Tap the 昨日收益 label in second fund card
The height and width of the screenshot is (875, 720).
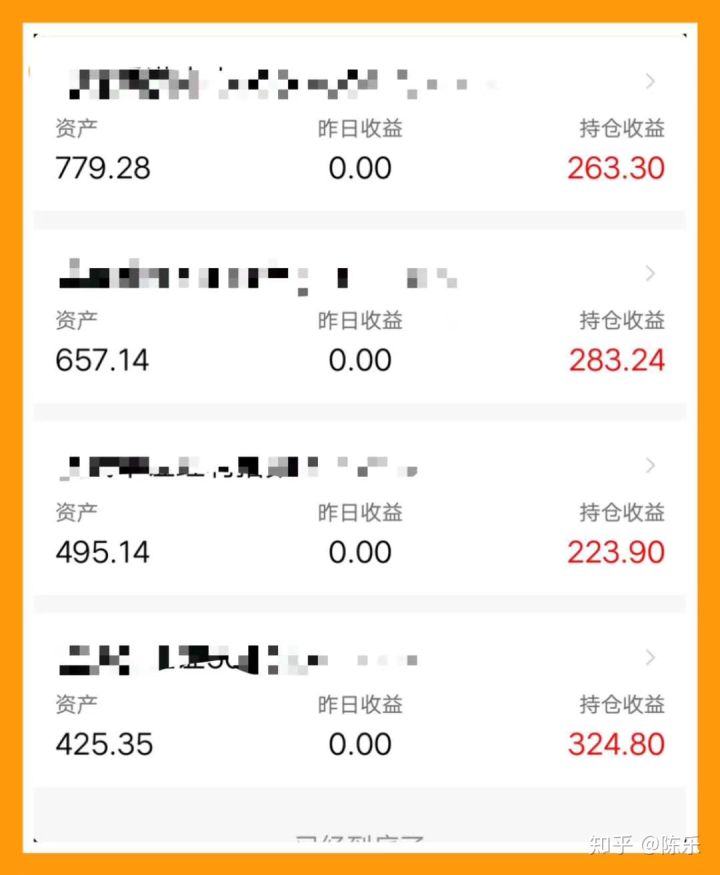360,320
